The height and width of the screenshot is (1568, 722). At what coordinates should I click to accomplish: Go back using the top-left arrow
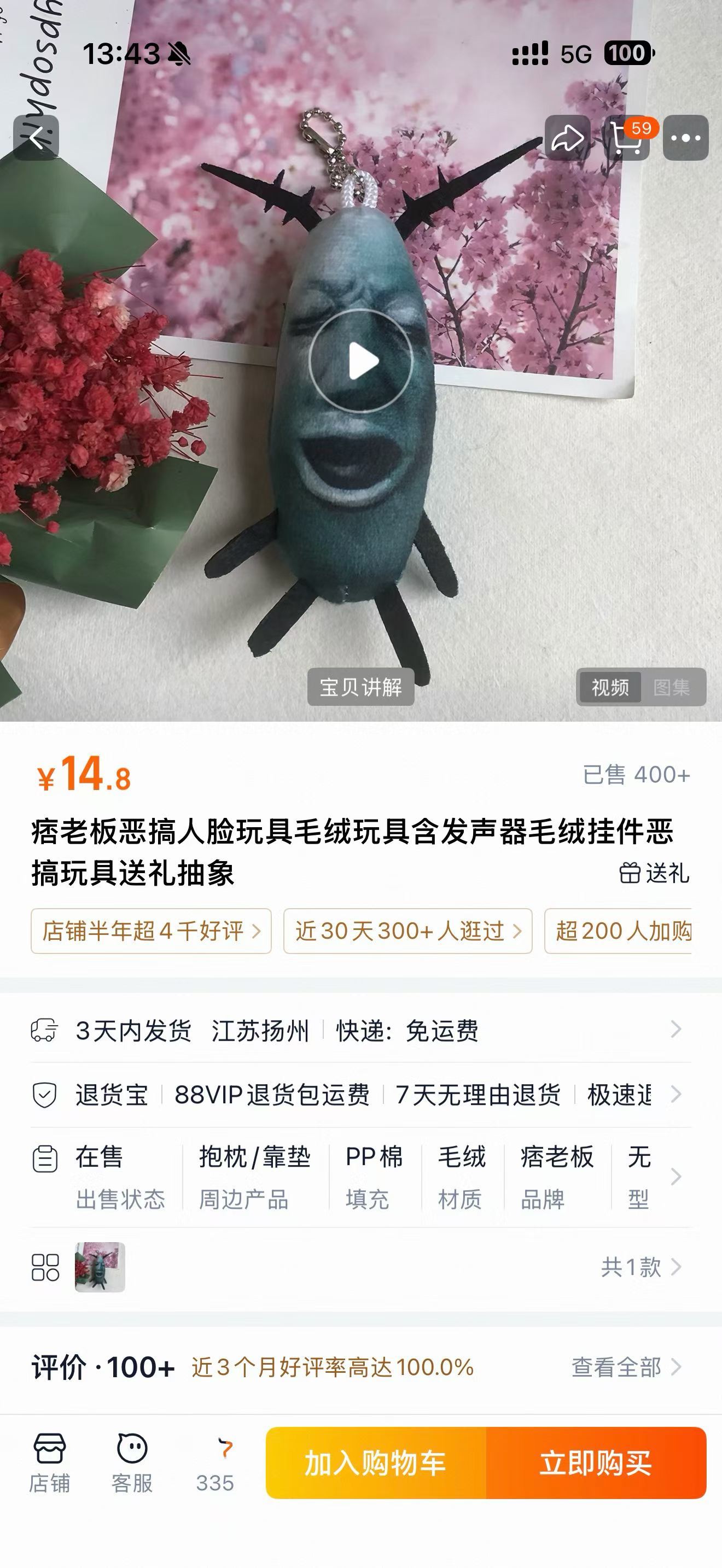pyautogui.click(x=36, y=138)
